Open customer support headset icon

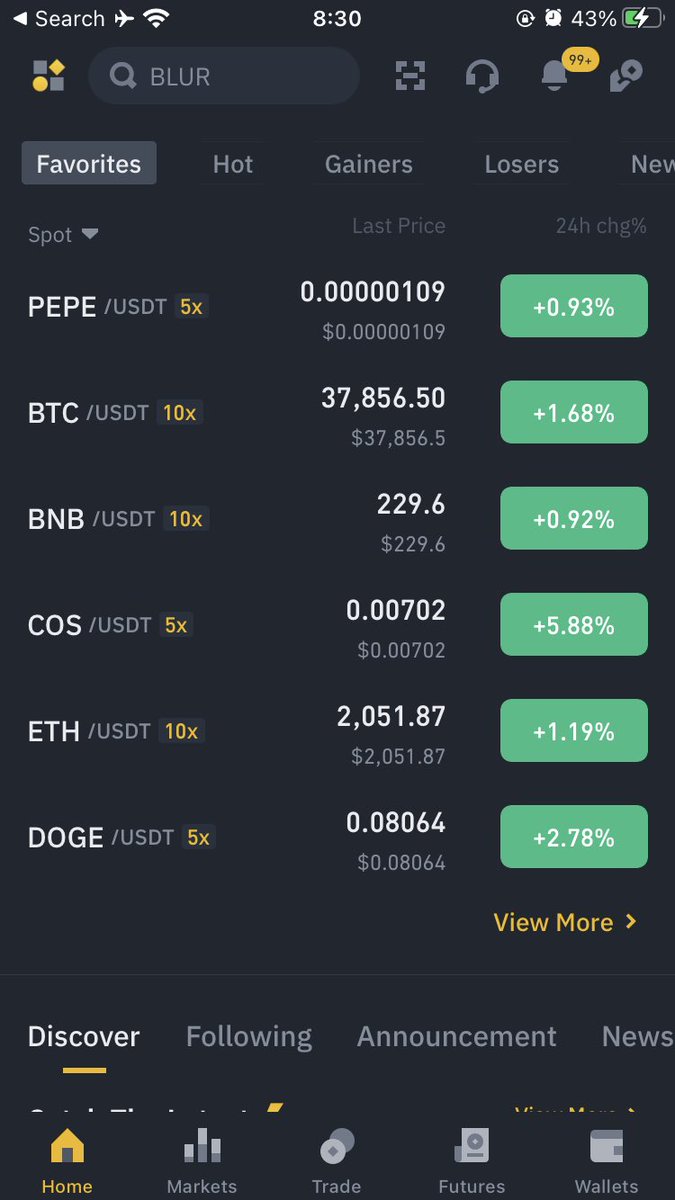(483, 76)
